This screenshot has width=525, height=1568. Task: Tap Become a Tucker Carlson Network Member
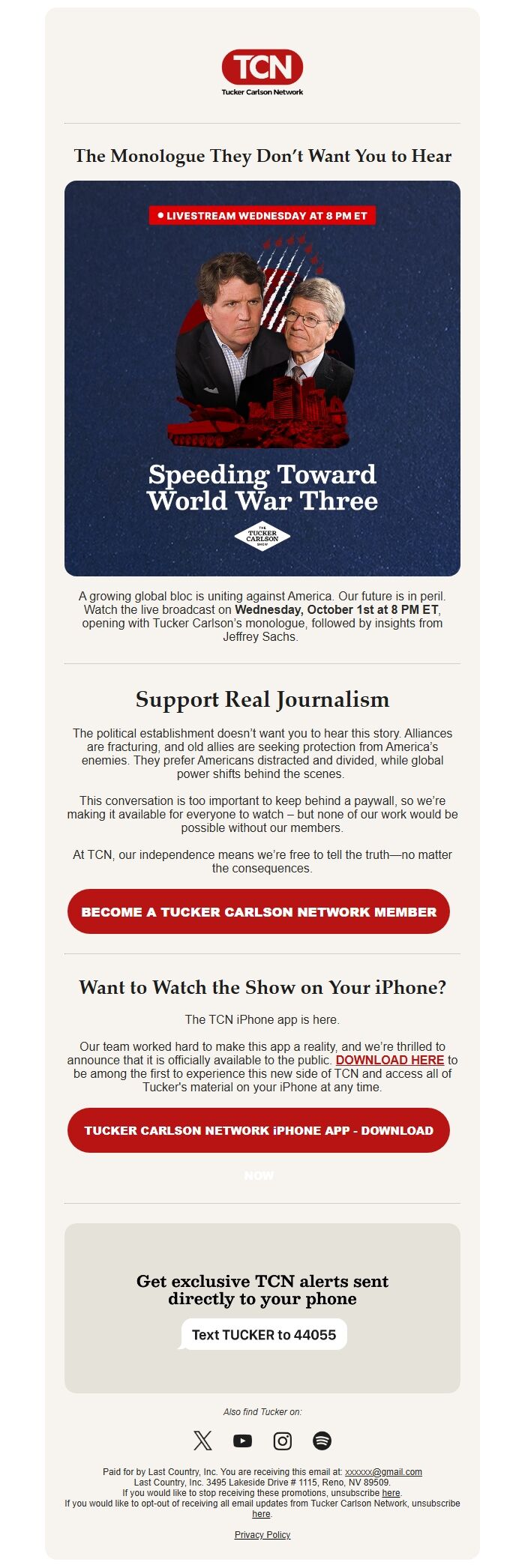259,911
